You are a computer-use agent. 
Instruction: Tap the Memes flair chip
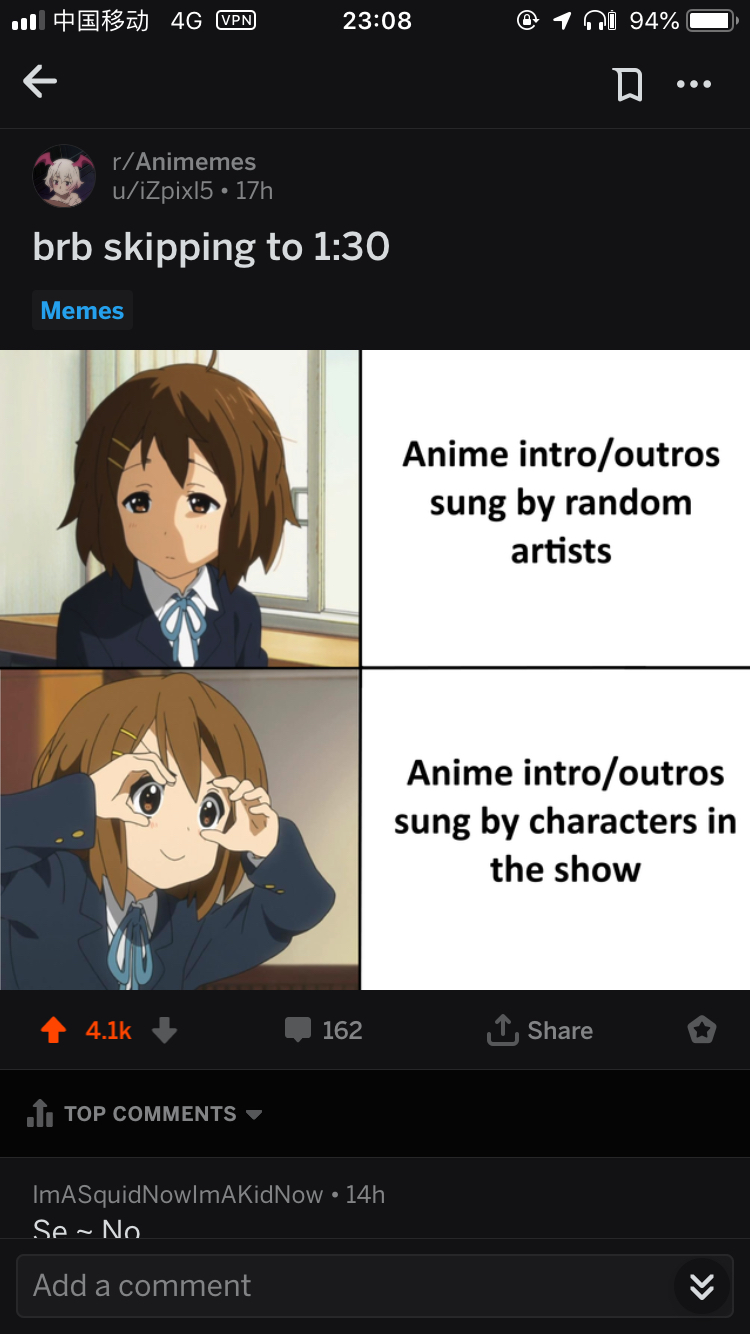82,311
